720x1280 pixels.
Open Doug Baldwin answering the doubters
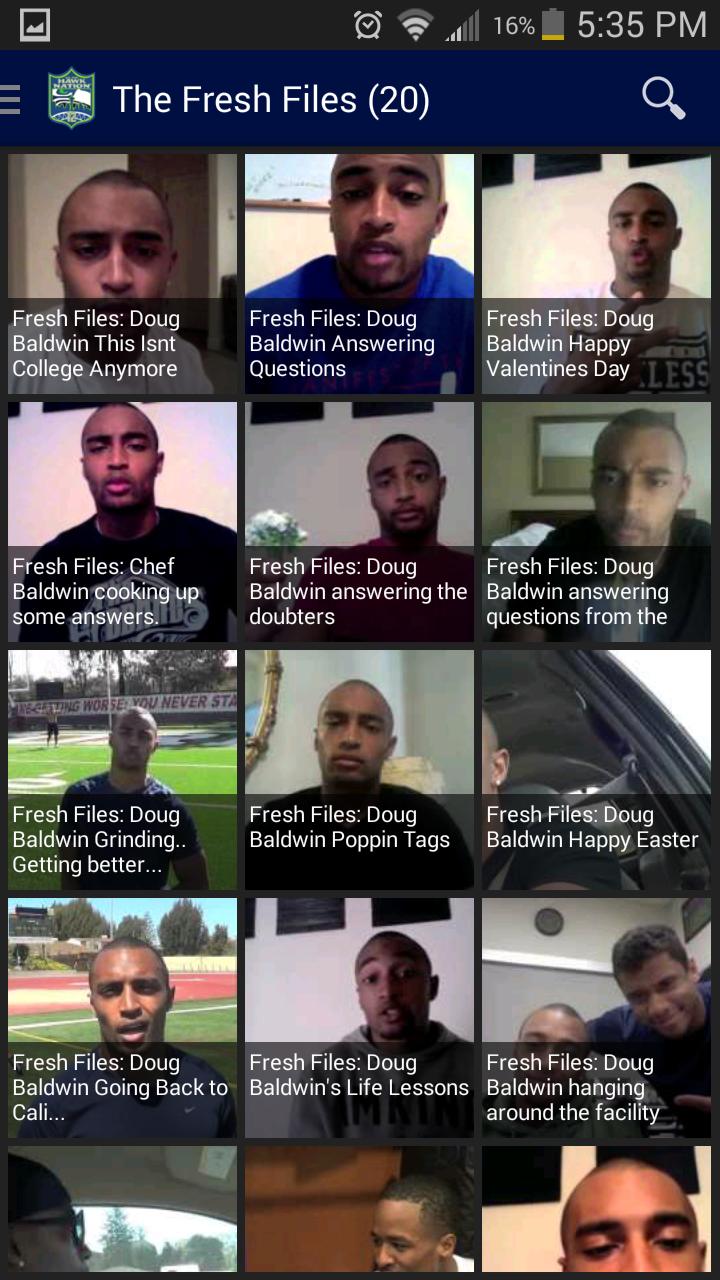(x=359, y=522)
